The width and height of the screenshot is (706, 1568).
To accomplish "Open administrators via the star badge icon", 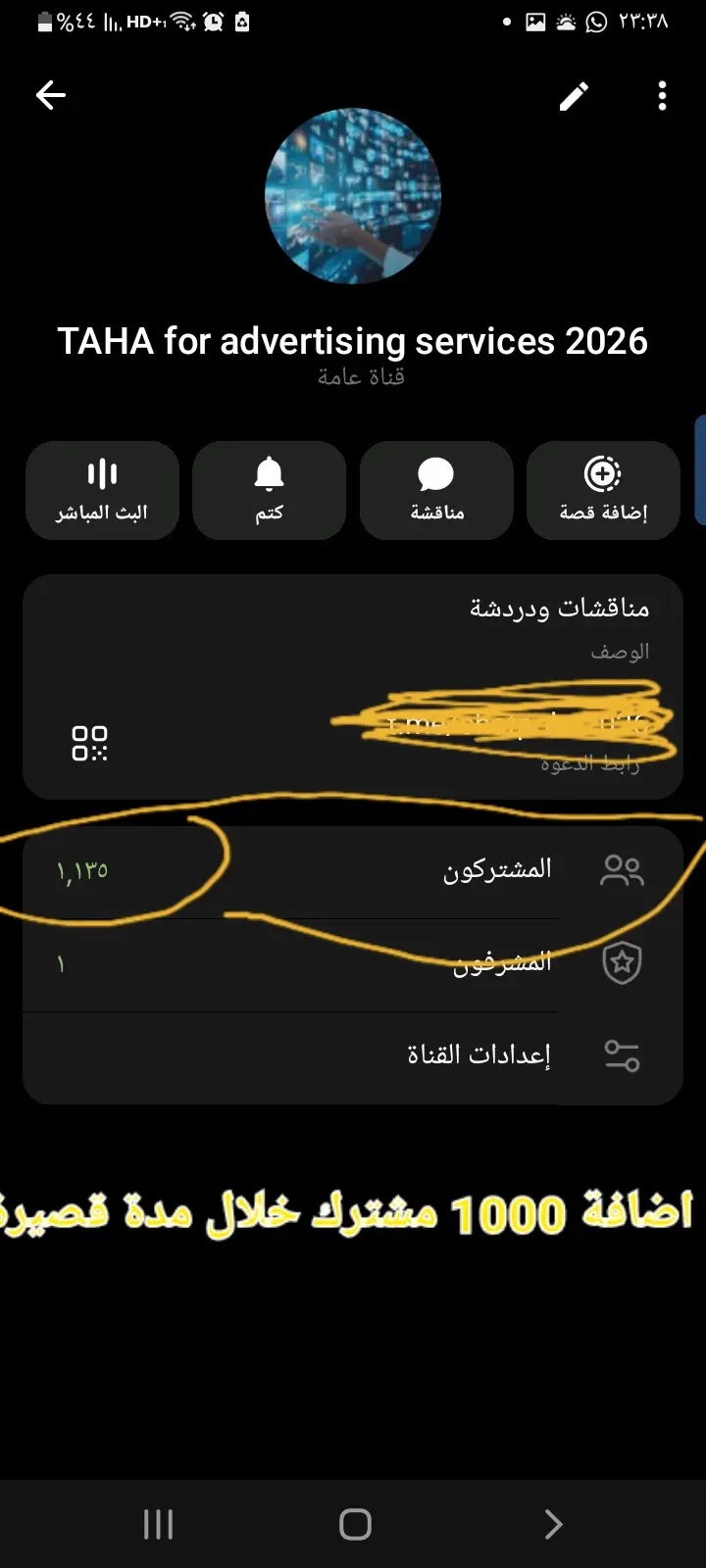I will click(622, 962).
